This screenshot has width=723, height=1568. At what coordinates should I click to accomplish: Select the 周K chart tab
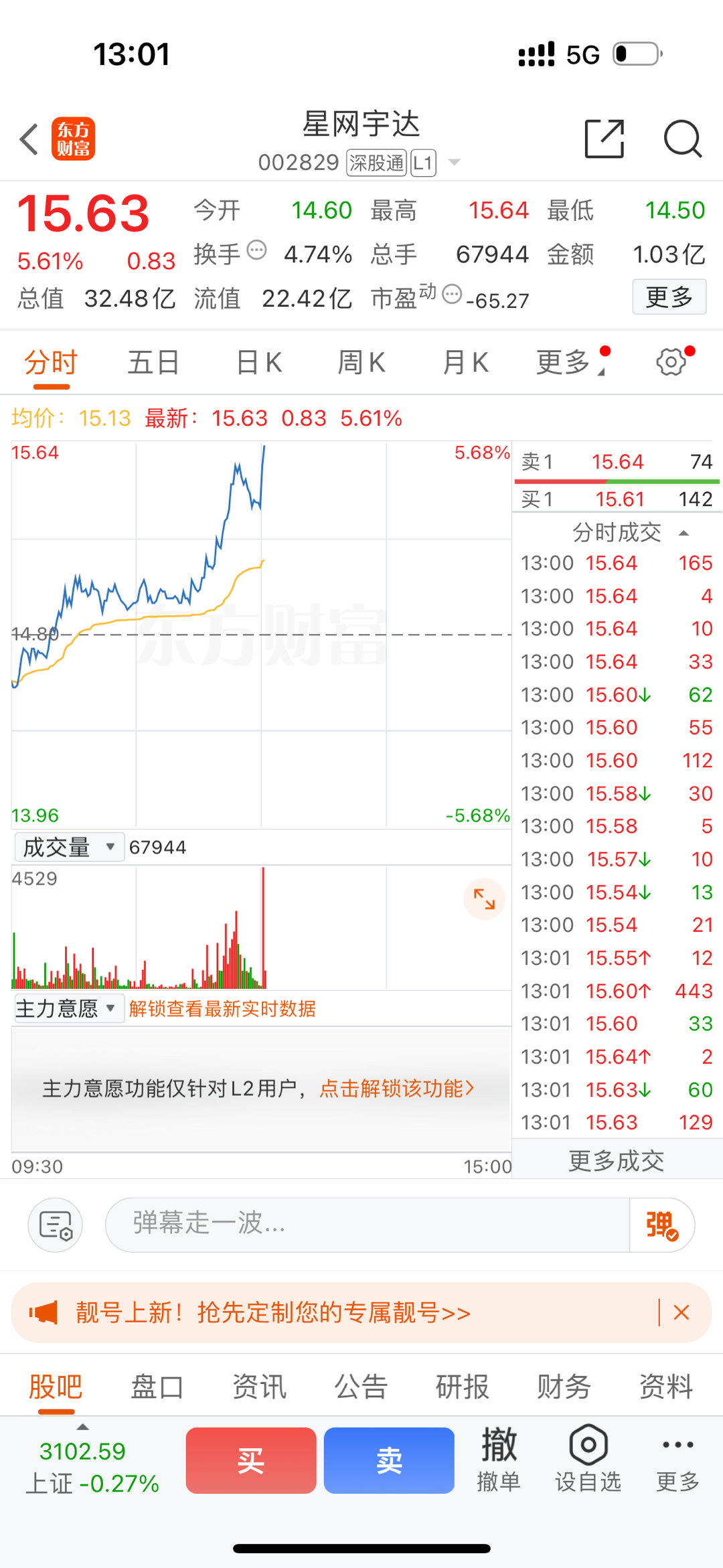(361, 363)
